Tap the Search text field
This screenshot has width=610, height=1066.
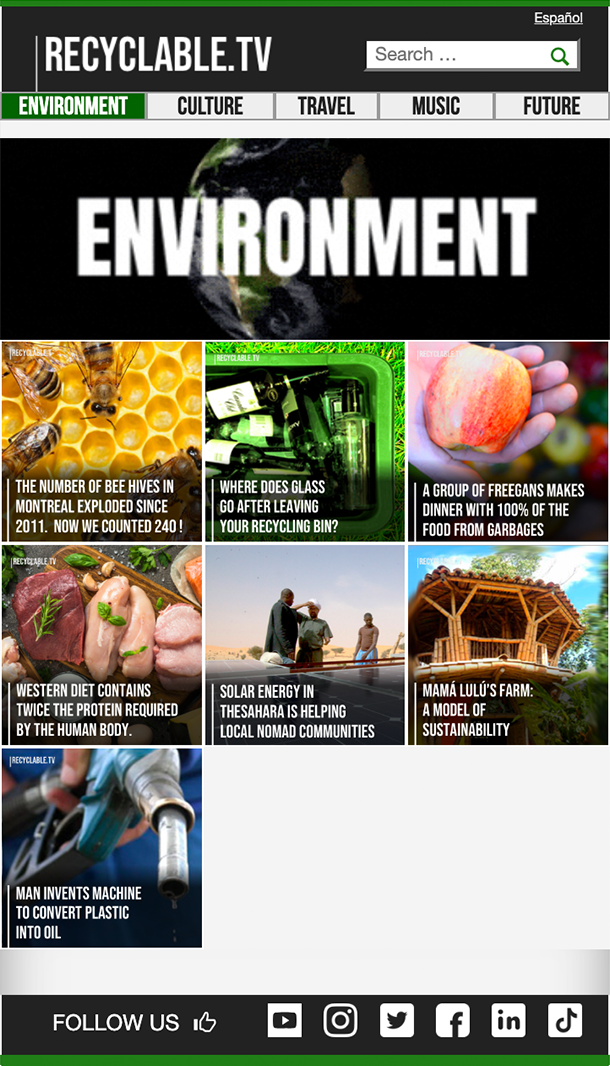point(455,55)
